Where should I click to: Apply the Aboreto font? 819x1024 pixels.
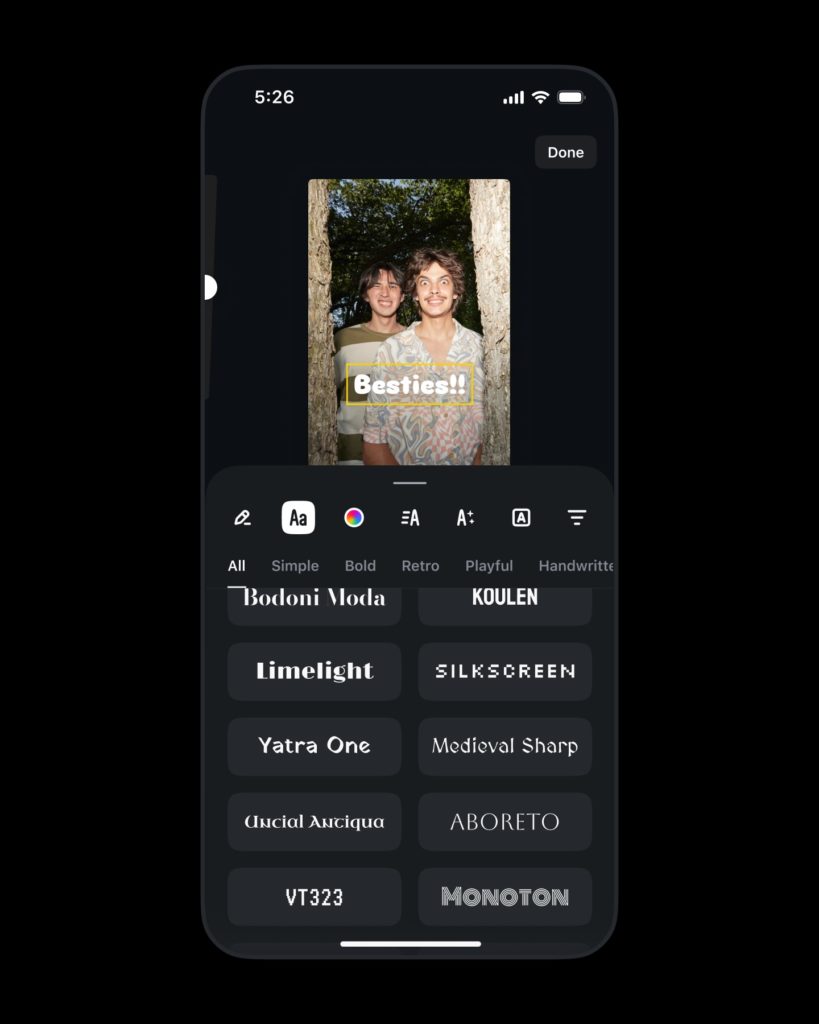(505, 822)
